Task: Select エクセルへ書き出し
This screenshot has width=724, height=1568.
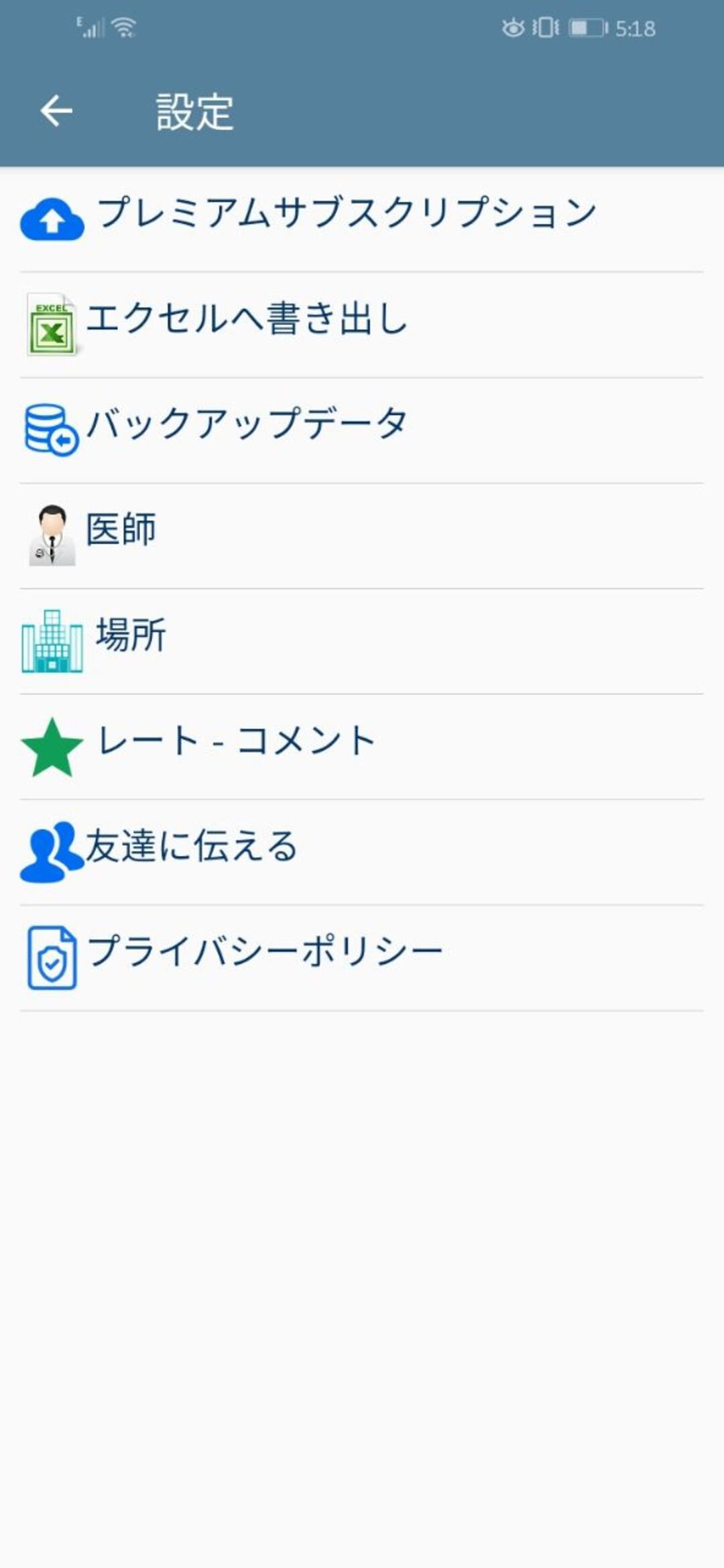Action: coord(247,319)
